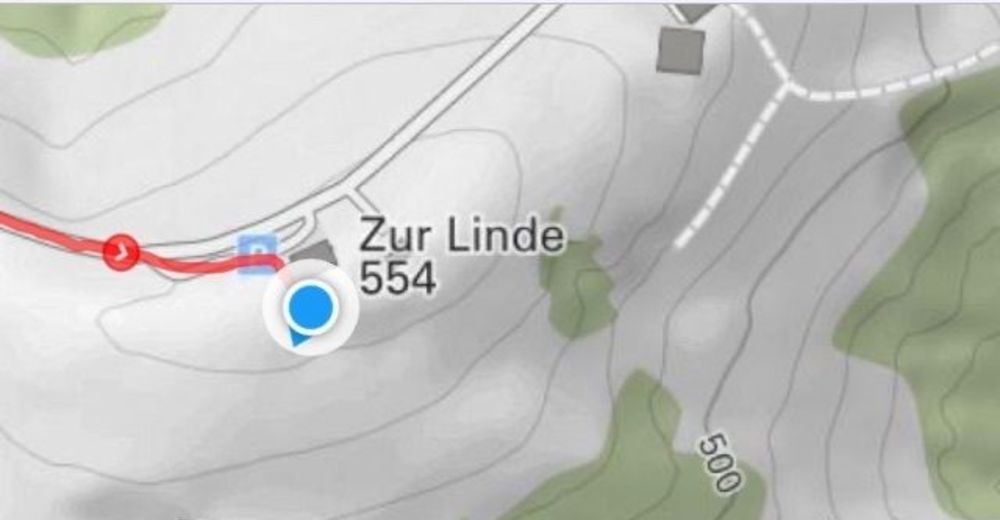Tap the red route direction arrow
The height and width of the screenshot is (520, 1000).
[122, 252]
